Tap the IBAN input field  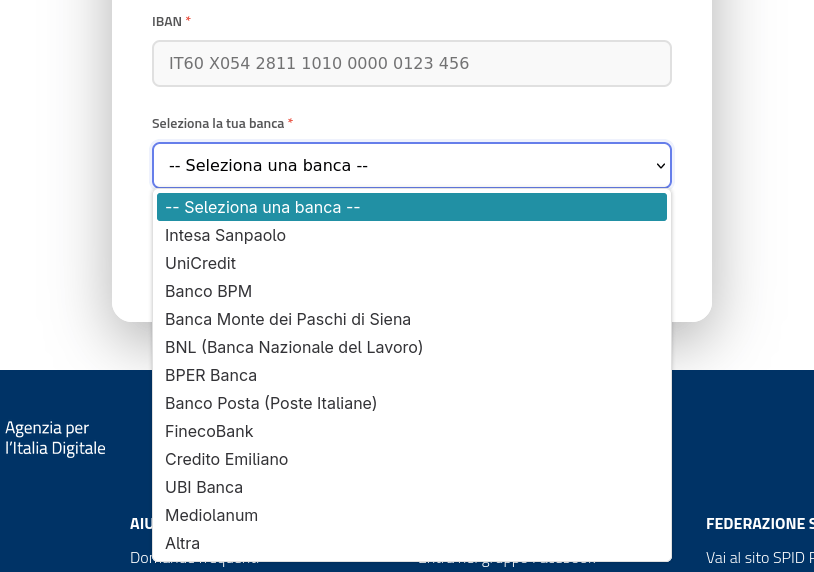click(411, 64)
